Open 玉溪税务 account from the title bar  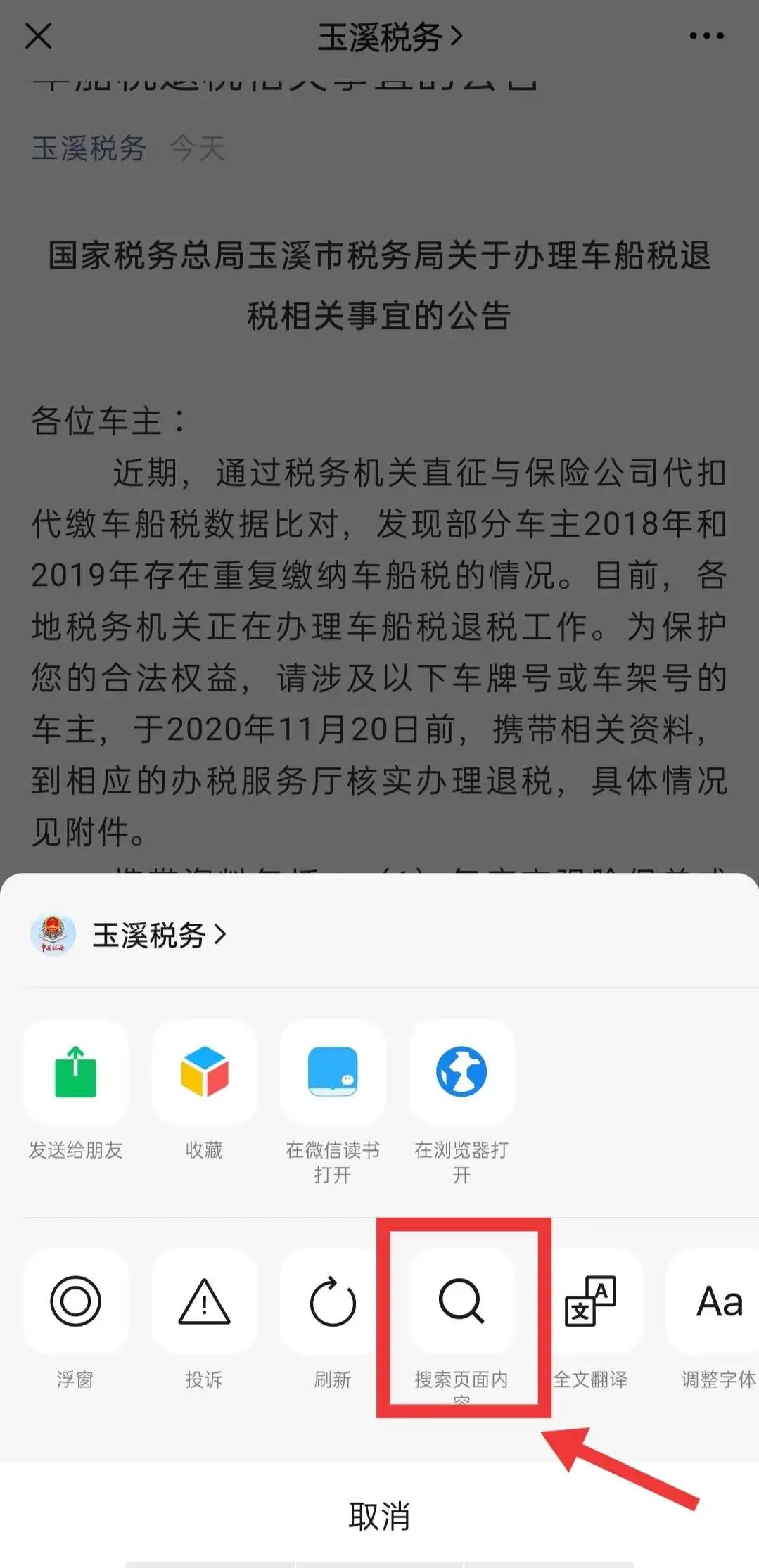pyautogui.click(x=390, y=37)
